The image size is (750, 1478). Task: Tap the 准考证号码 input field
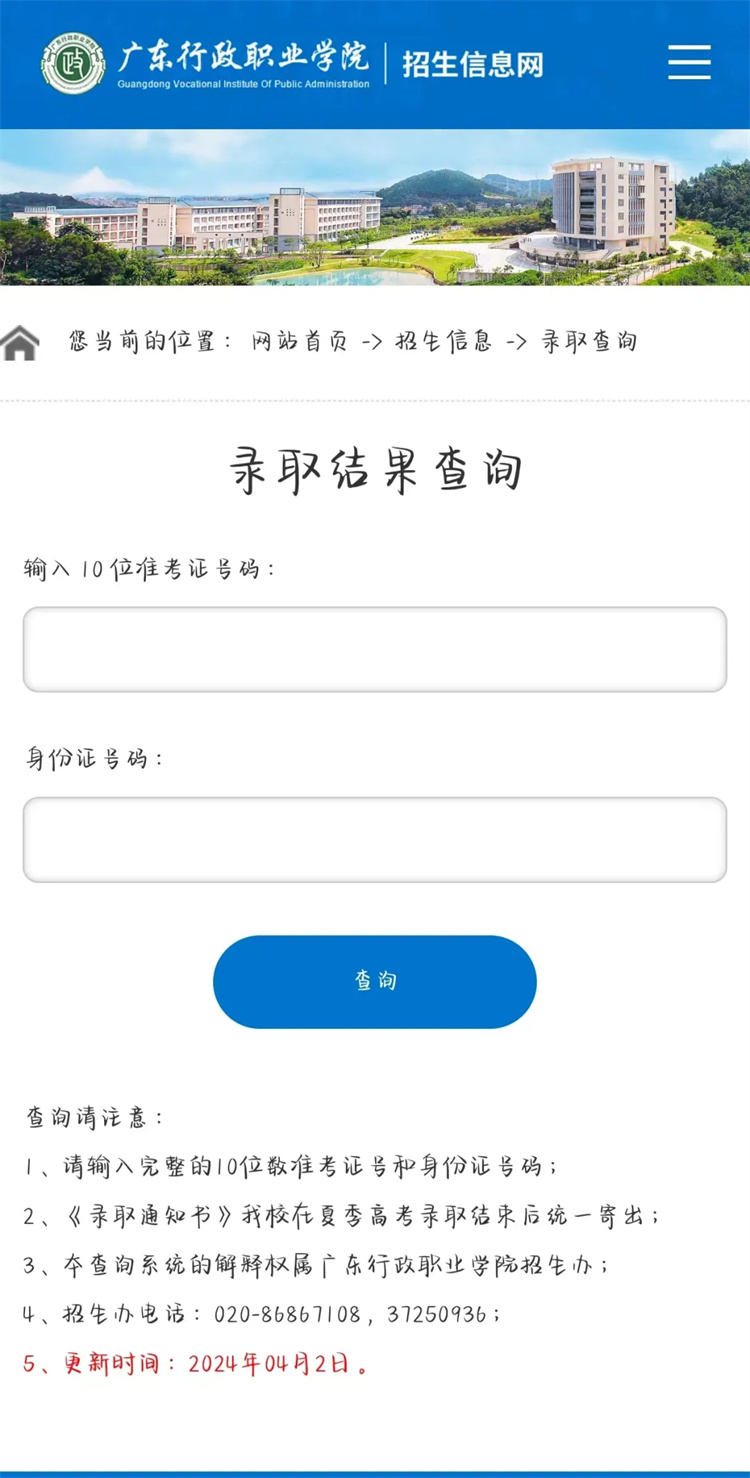(x=375, y=649)
